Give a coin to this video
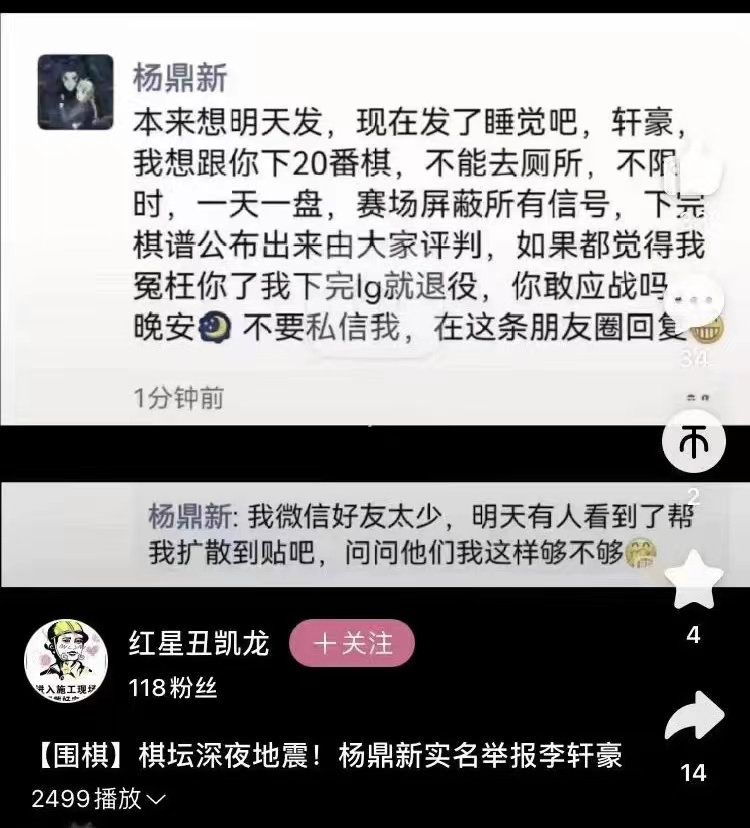This screenshot has height=828, width=750. click(x=692, y=443)
